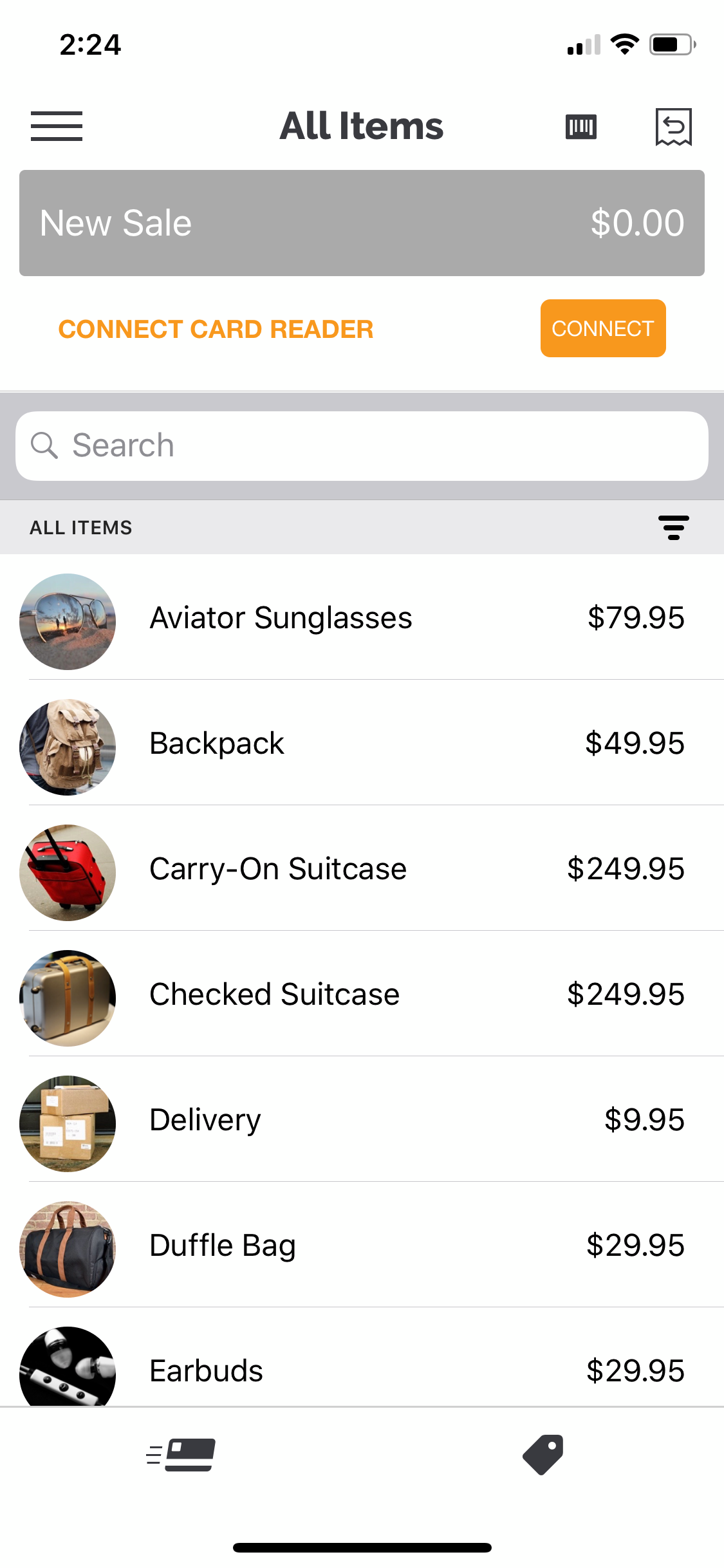Click the search magnifier icon

pos(44,445)
